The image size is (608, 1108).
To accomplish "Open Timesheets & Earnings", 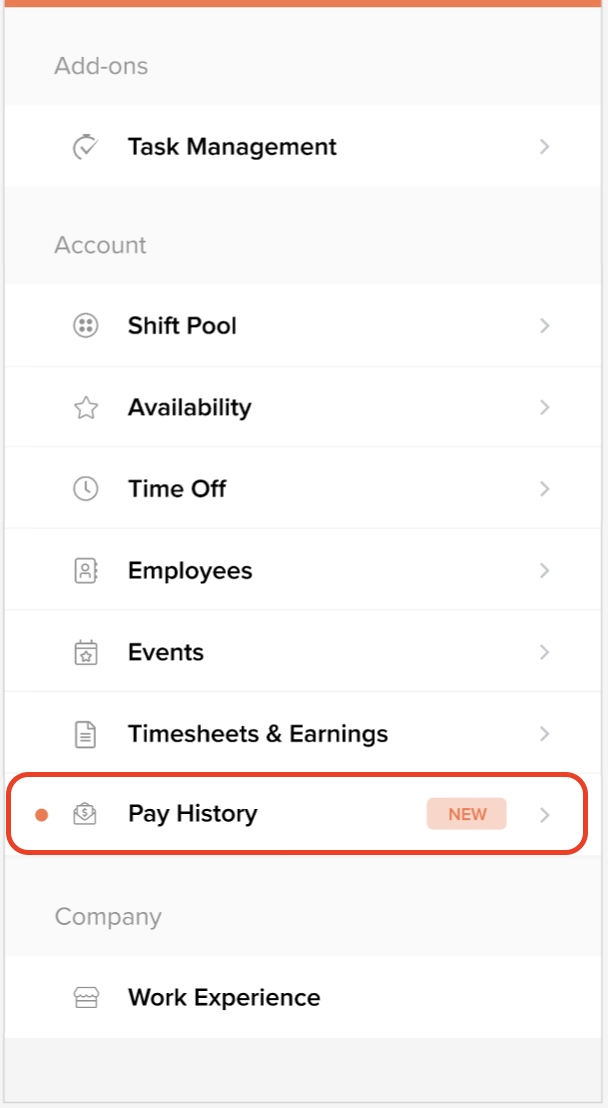I will click(303, 733).
